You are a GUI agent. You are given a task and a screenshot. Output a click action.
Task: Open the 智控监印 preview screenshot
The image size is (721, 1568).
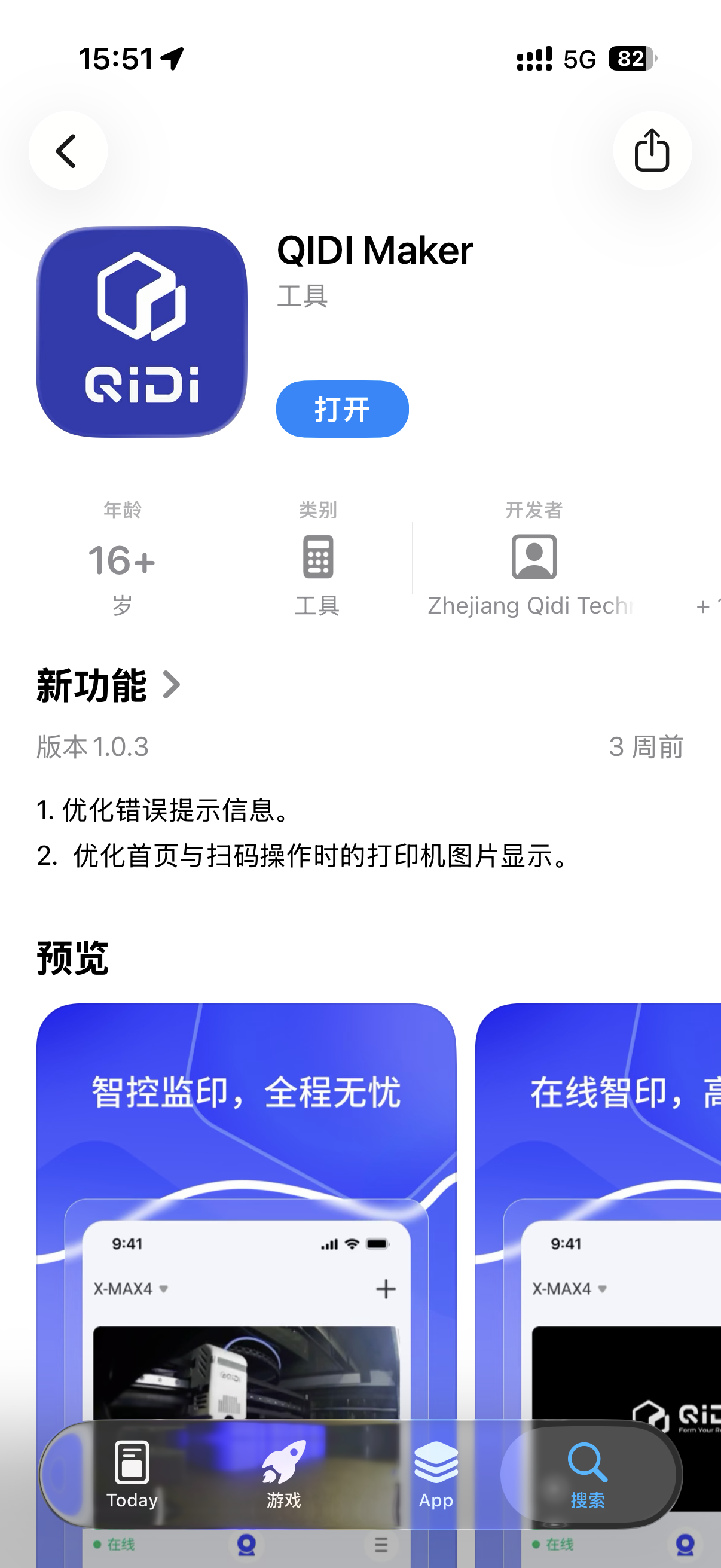[246, 1205]
